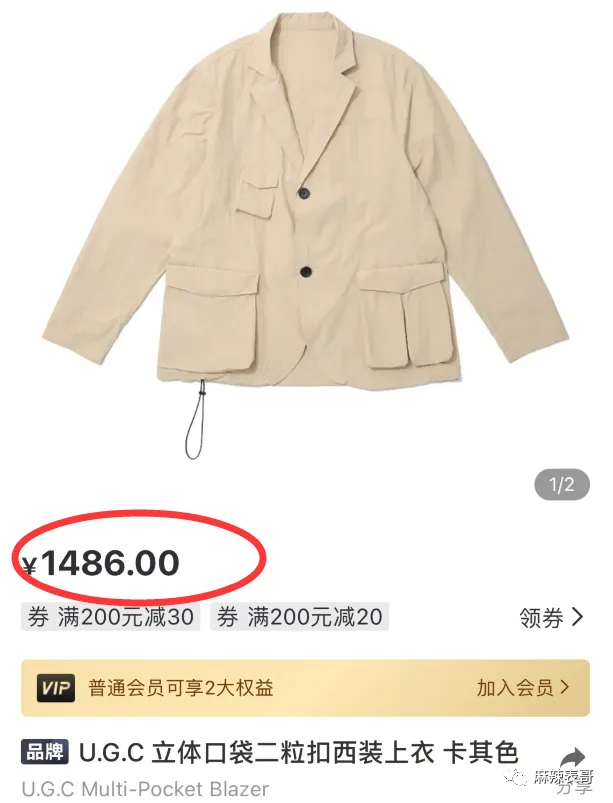This screenshot has width=613, height=803.
Task: Tap 加入会员 on the VIP banner
Action: point(522,687)
